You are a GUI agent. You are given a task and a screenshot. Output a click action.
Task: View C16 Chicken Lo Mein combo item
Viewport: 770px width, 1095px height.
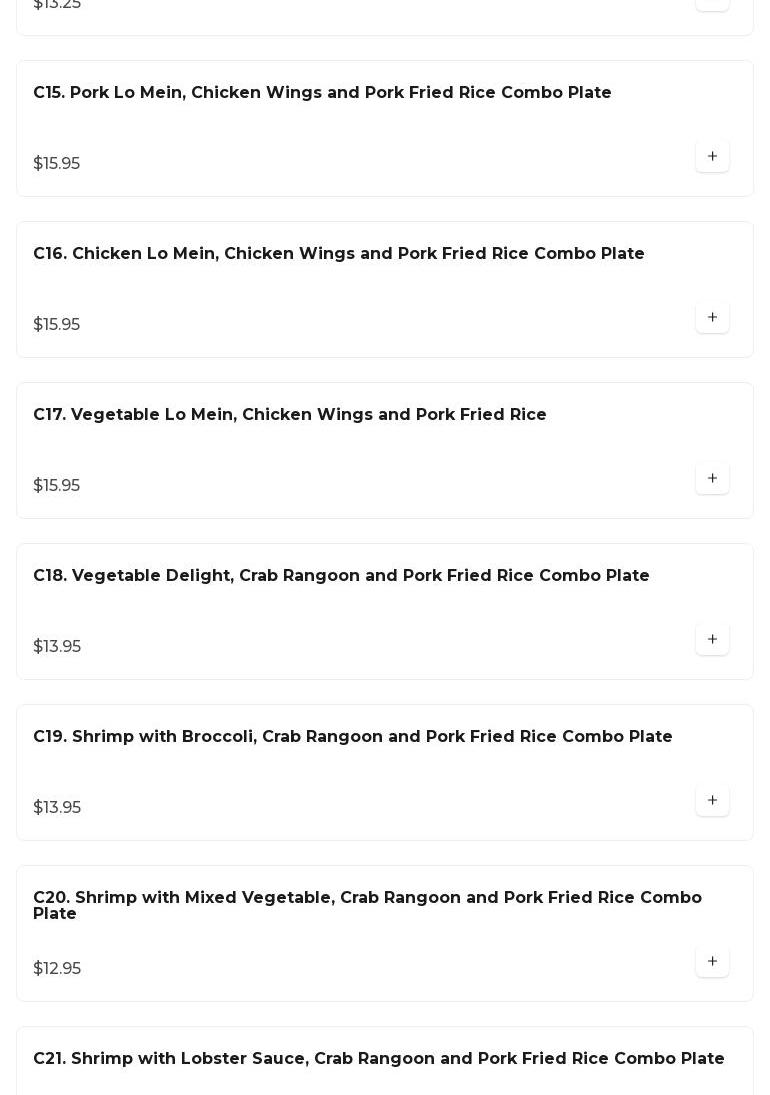pyautogui.click(x=338, y=254)
